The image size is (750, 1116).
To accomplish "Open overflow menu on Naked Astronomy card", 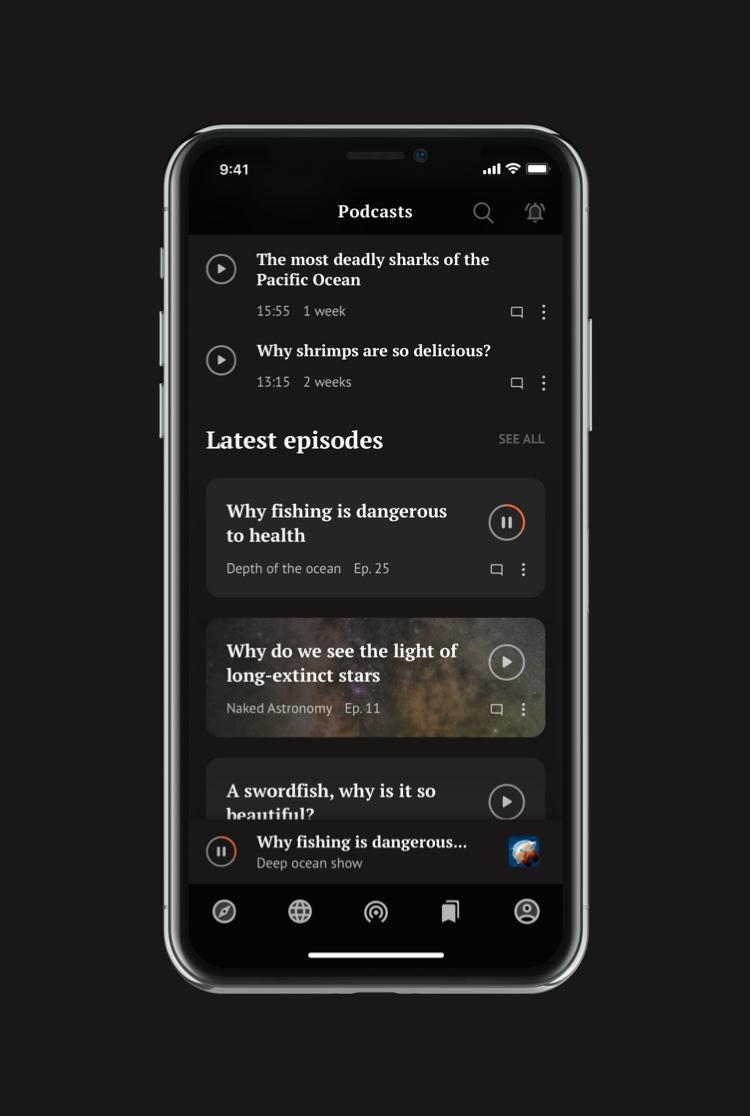I will pyautogui.click(x=523, y=709).
